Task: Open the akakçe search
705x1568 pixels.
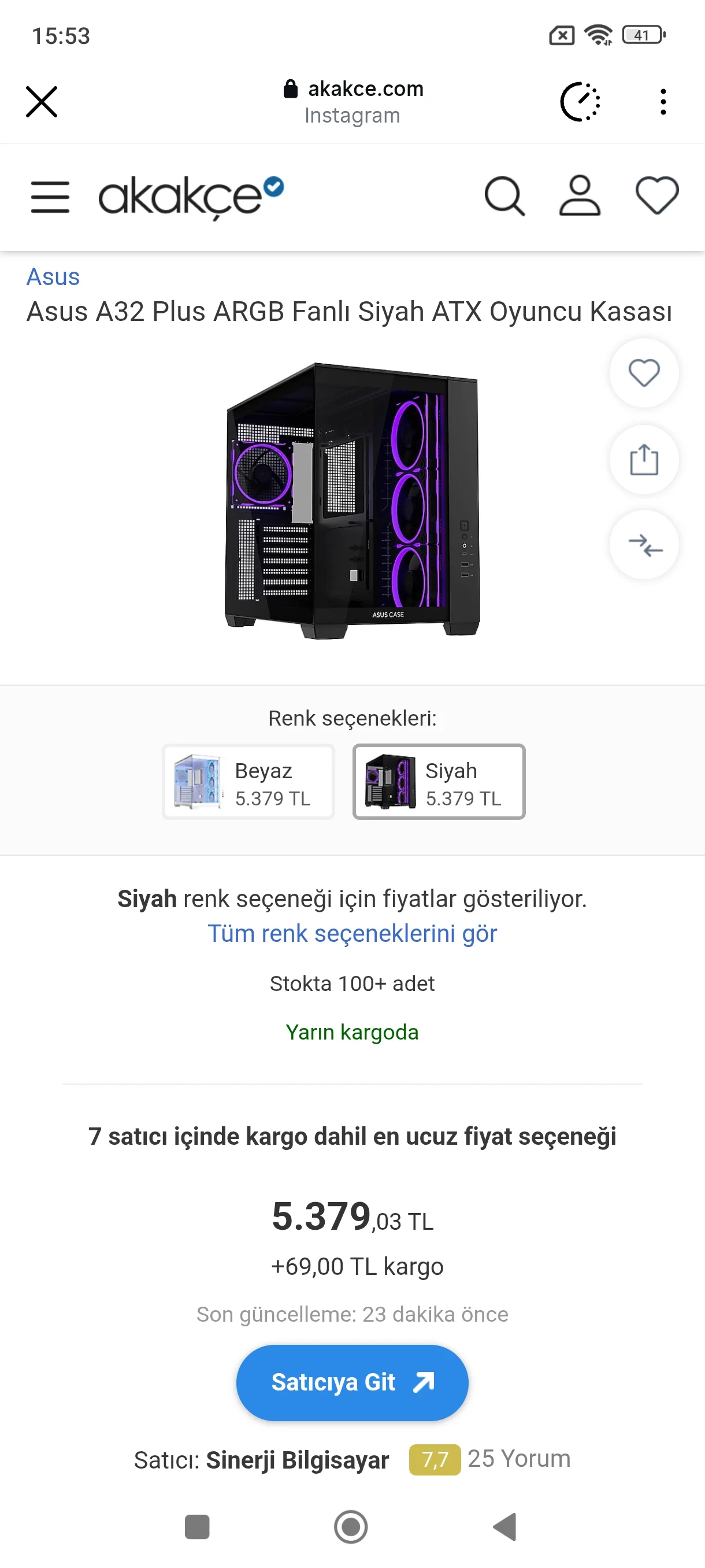Action: tap(504, 197)
